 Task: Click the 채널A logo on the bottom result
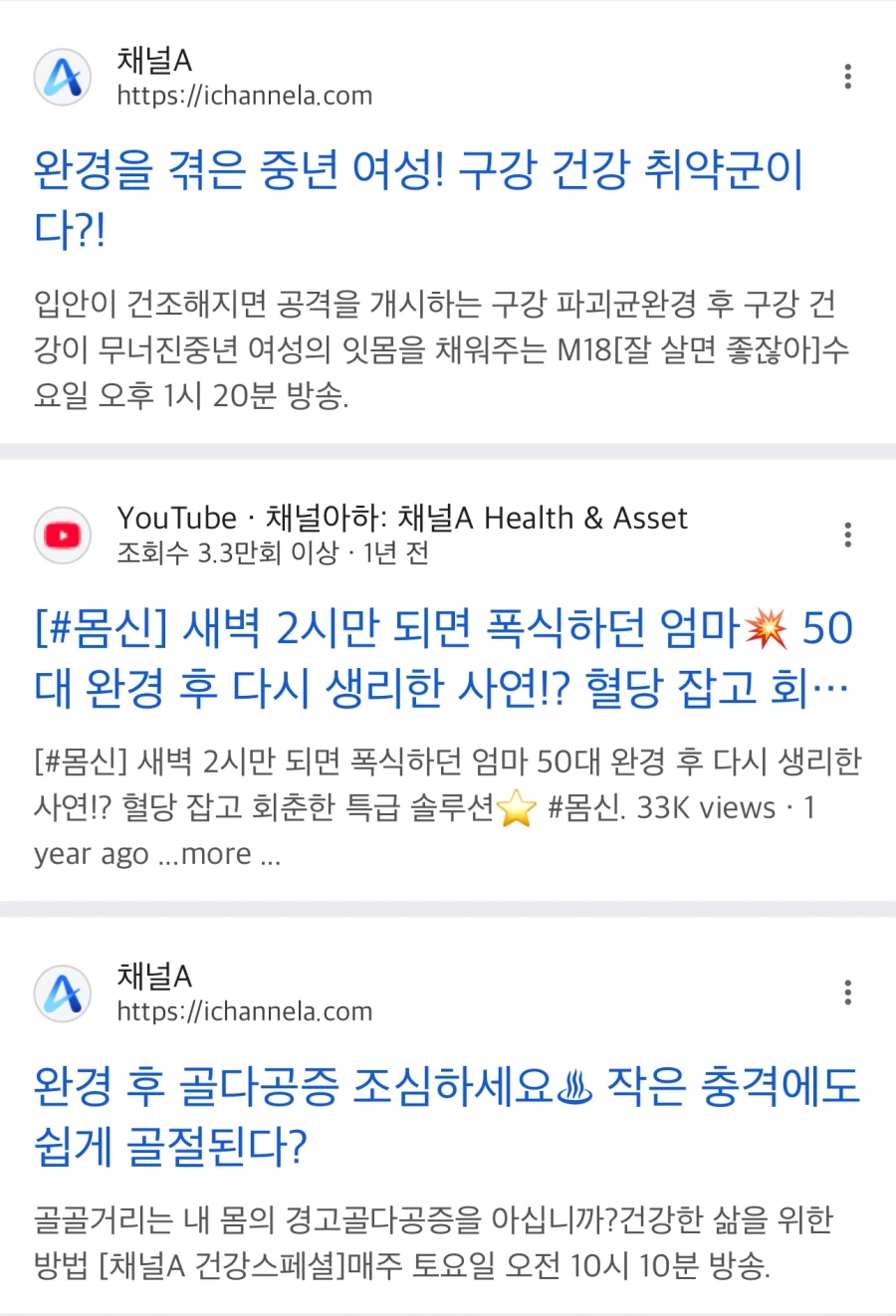point(62,992)
